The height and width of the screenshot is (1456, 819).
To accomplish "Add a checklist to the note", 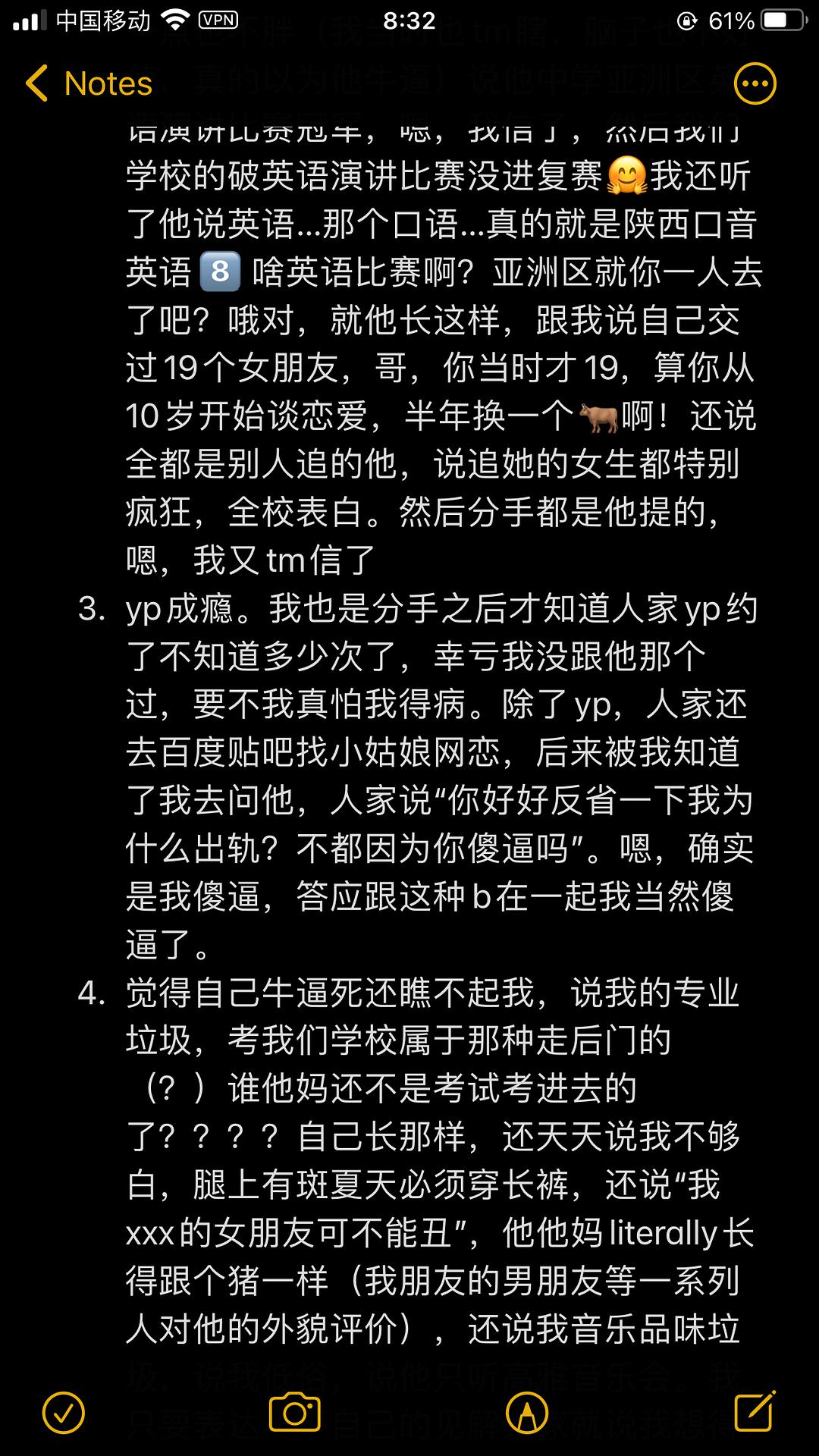I will pos(64,1412).
